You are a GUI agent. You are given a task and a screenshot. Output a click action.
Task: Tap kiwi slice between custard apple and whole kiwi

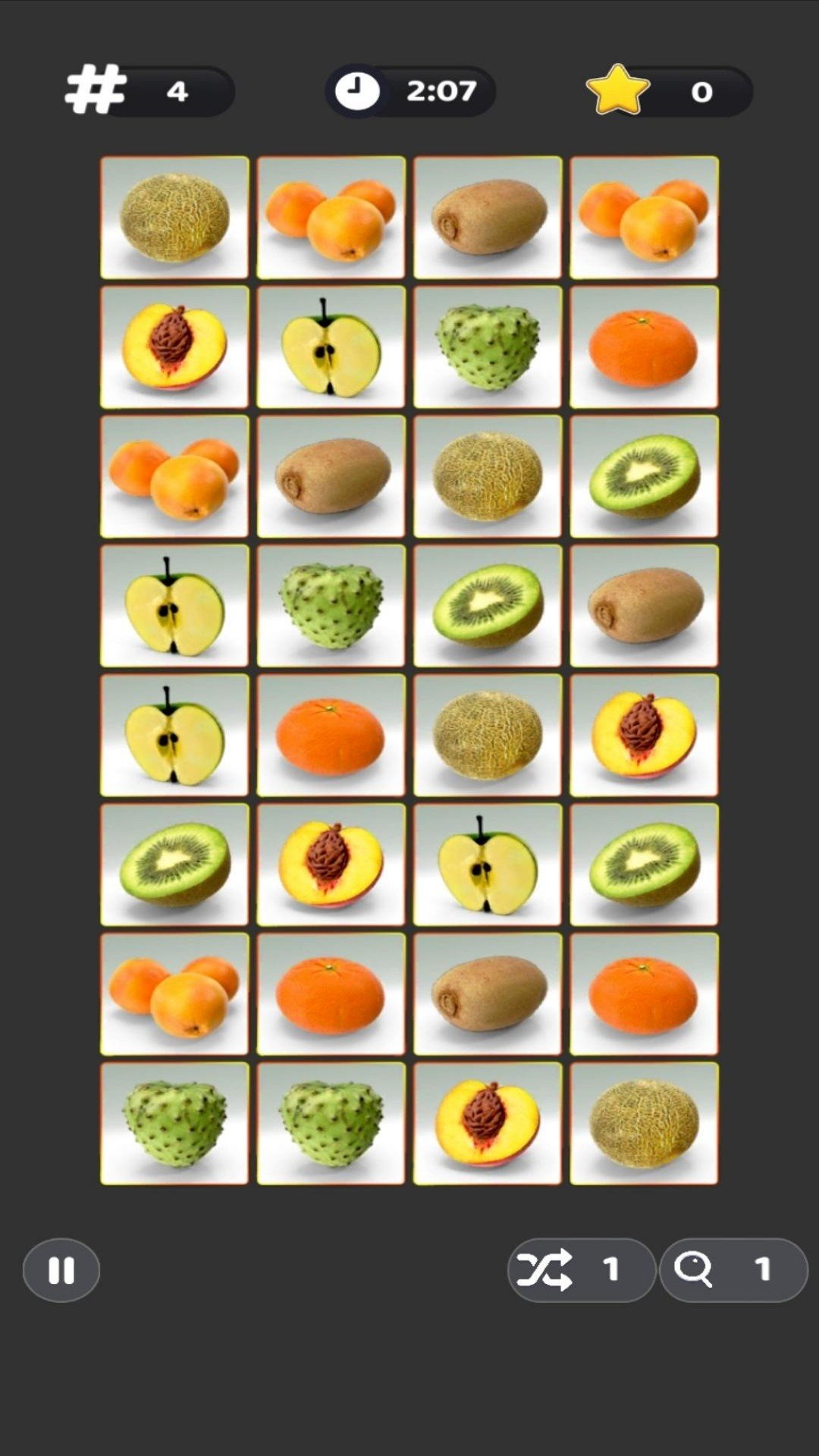click(x=488, y=606)
